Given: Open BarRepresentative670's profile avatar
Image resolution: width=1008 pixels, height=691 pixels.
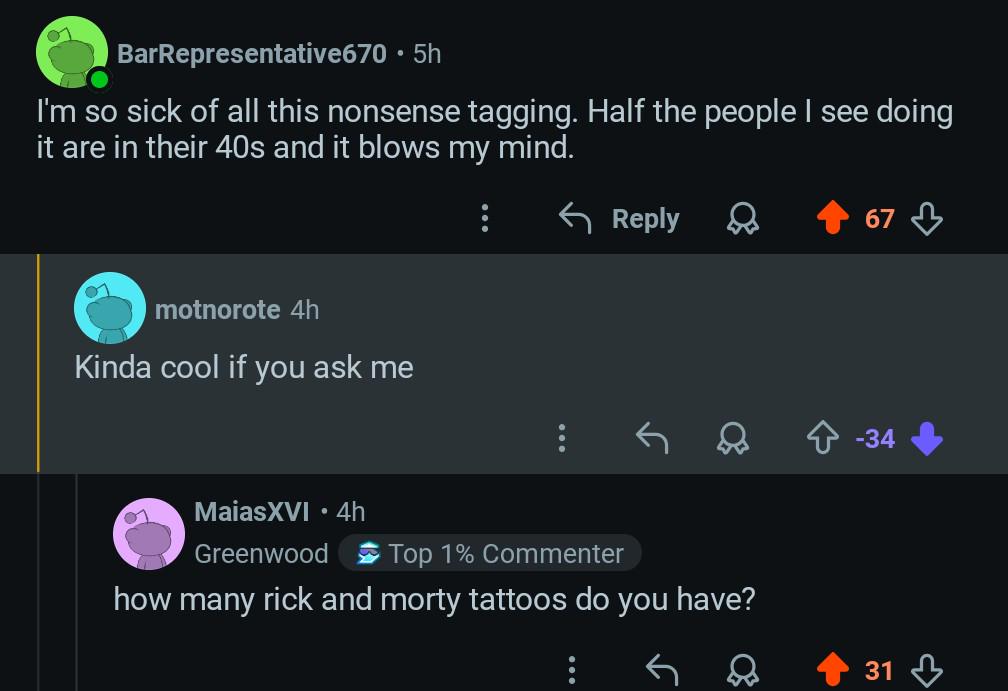Looking at the screenshot, I should (x=73, y=53).
